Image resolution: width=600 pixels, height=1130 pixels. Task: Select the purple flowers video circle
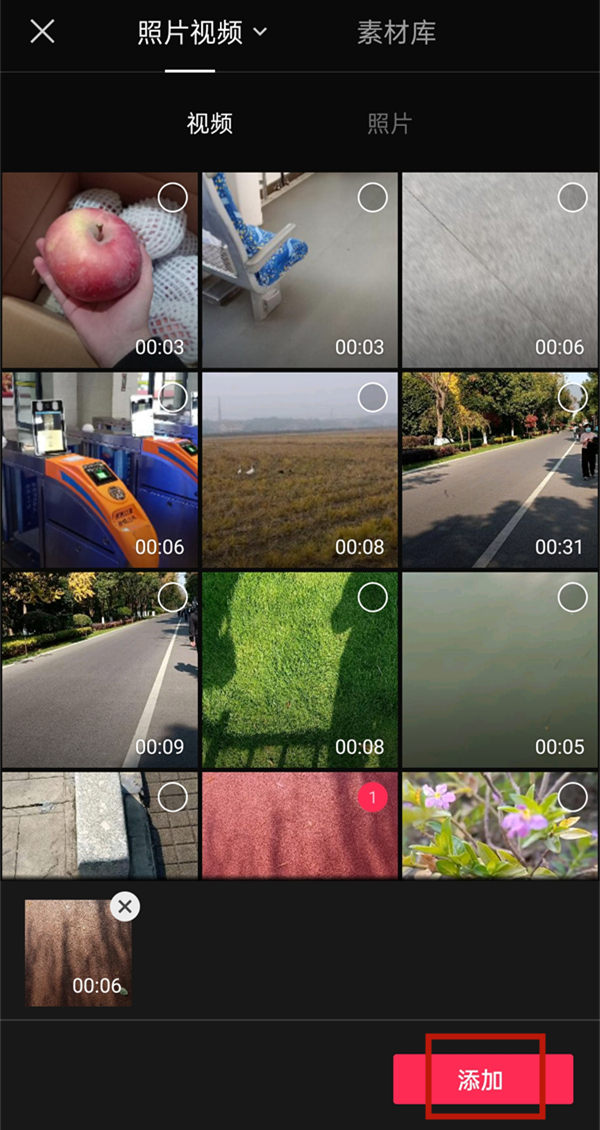572,797
